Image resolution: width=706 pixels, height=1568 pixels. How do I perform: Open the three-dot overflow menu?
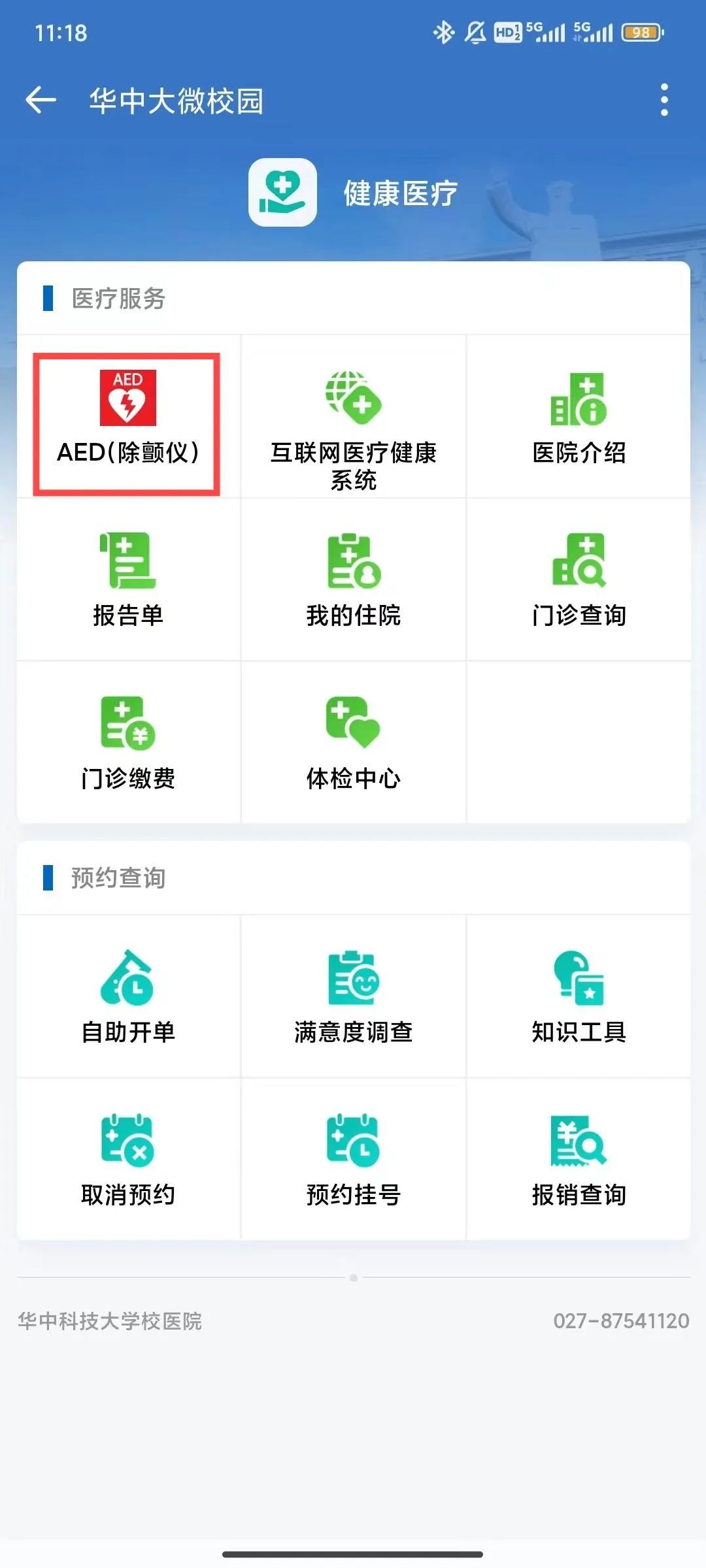(x=664, y=101)
